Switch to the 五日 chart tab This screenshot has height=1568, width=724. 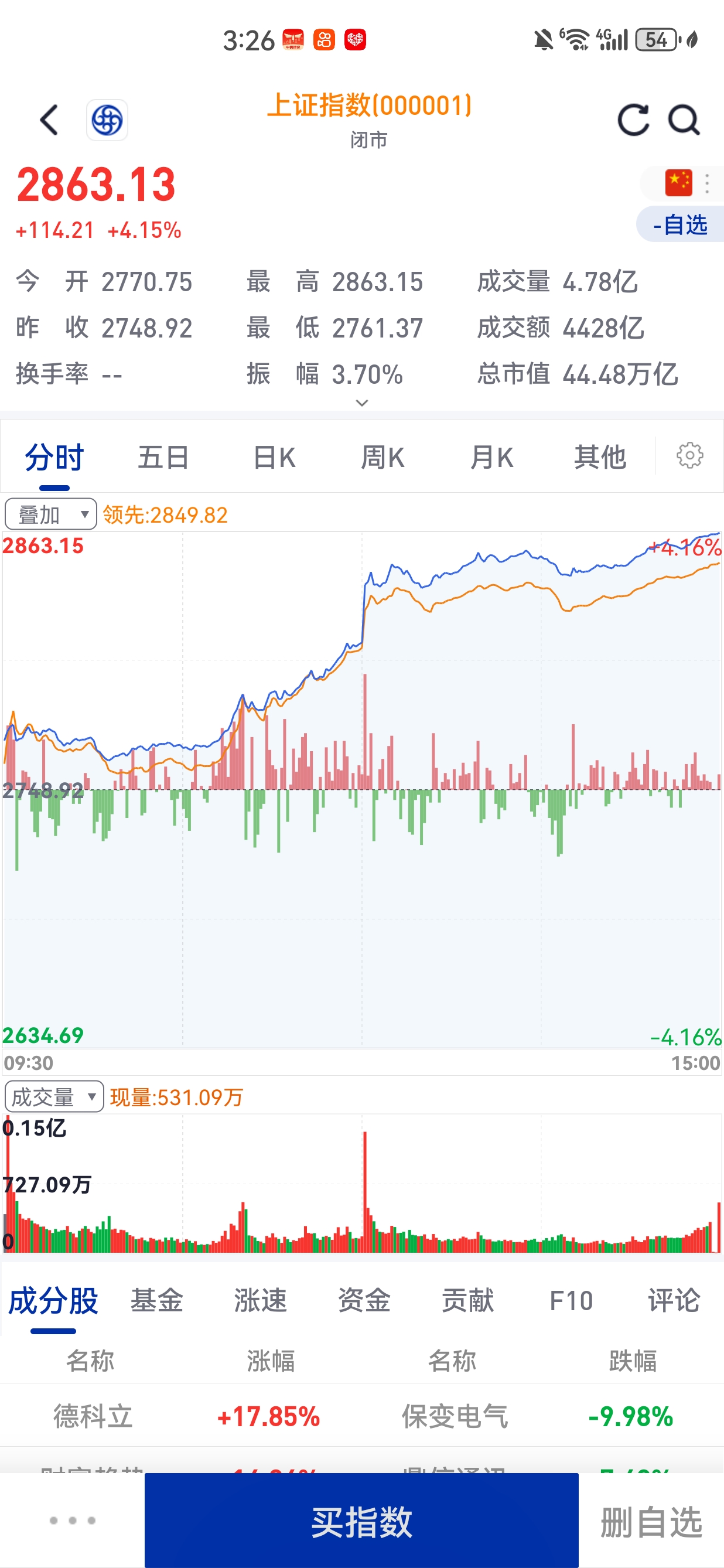[161, 456]
